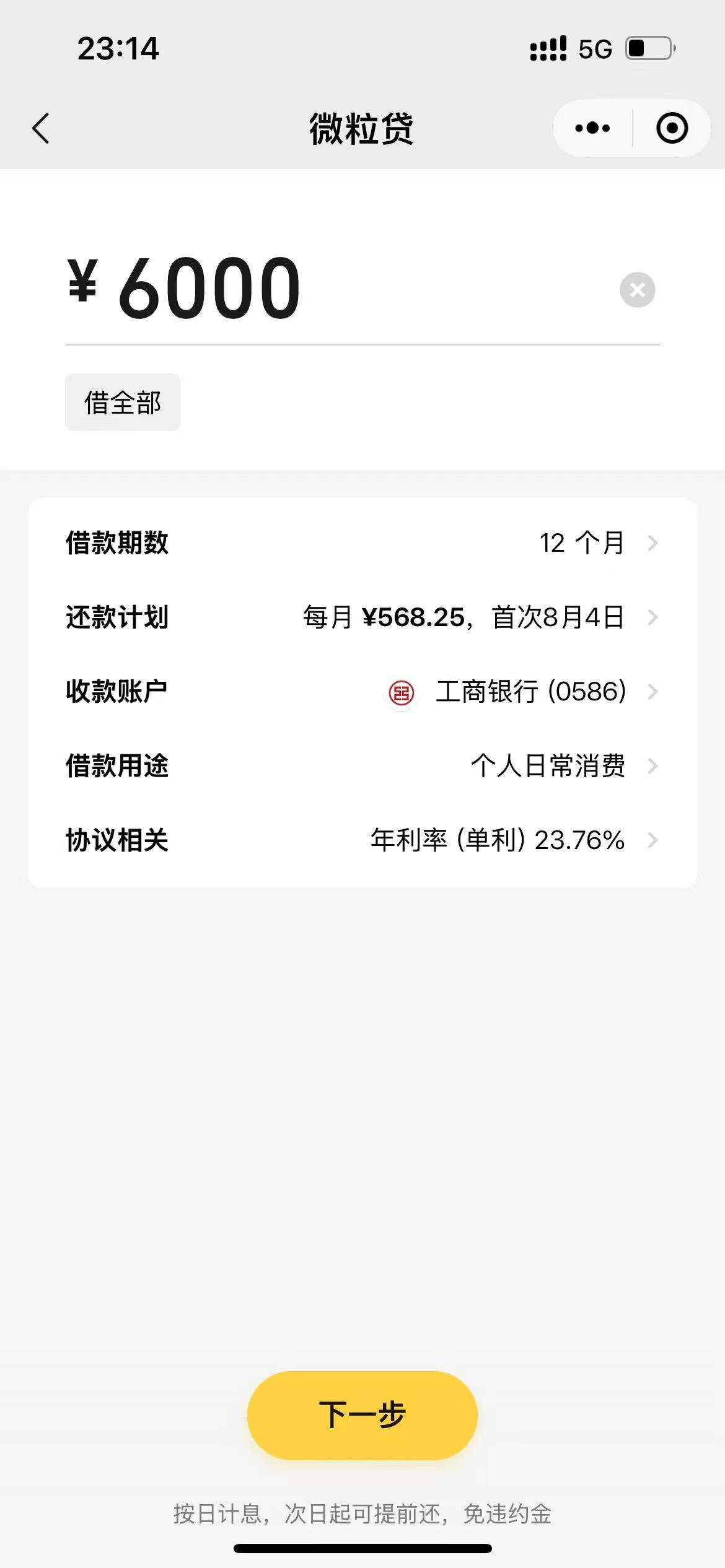Go back using the top-left arrow
Viewport: 725px width, 1568px height.
41,128
